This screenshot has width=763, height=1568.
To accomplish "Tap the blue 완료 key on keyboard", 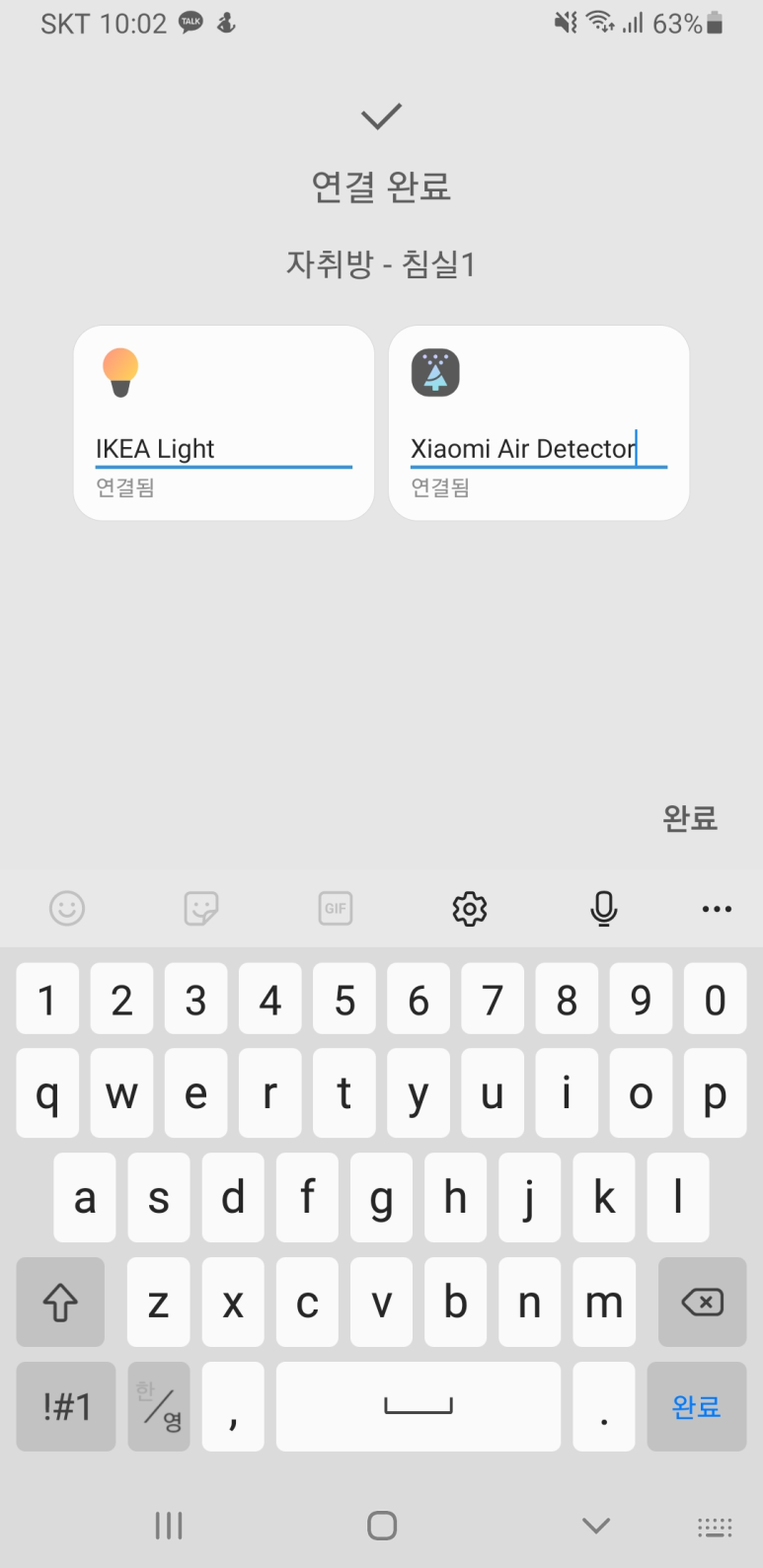I will 697,1406.
